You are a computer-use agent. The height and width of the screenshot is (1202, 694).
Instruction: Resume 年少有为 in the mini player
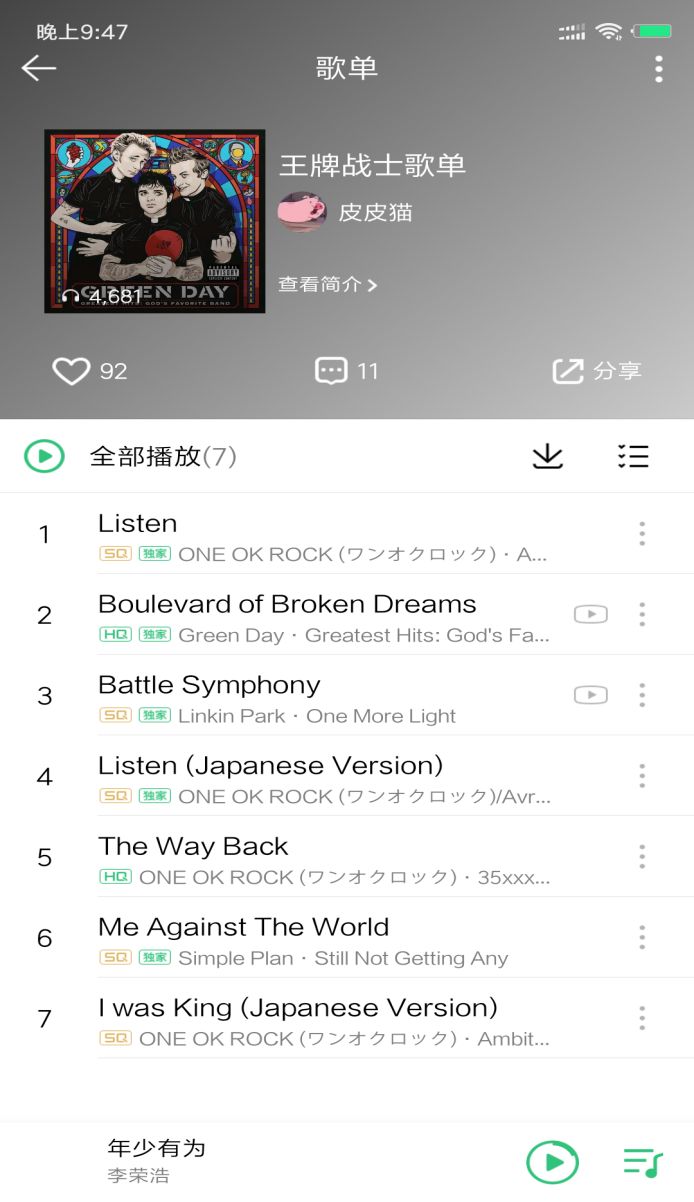click(552, 1162)
